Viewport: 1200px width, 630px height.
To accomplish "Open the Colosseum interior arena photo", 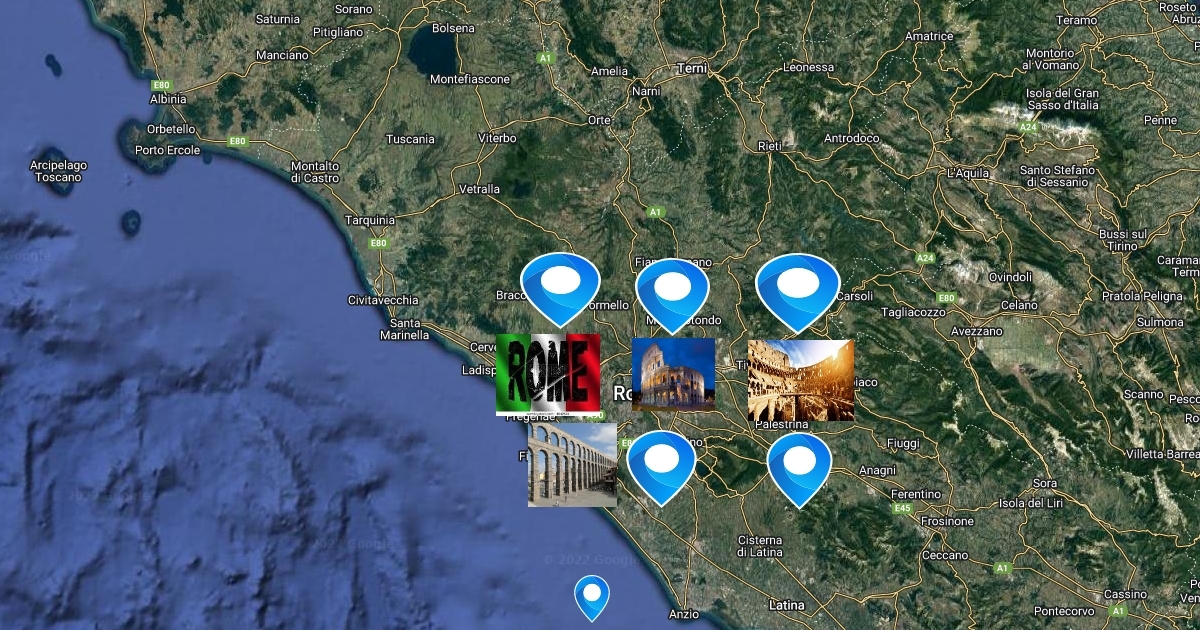I will click(x=801, y=380).
